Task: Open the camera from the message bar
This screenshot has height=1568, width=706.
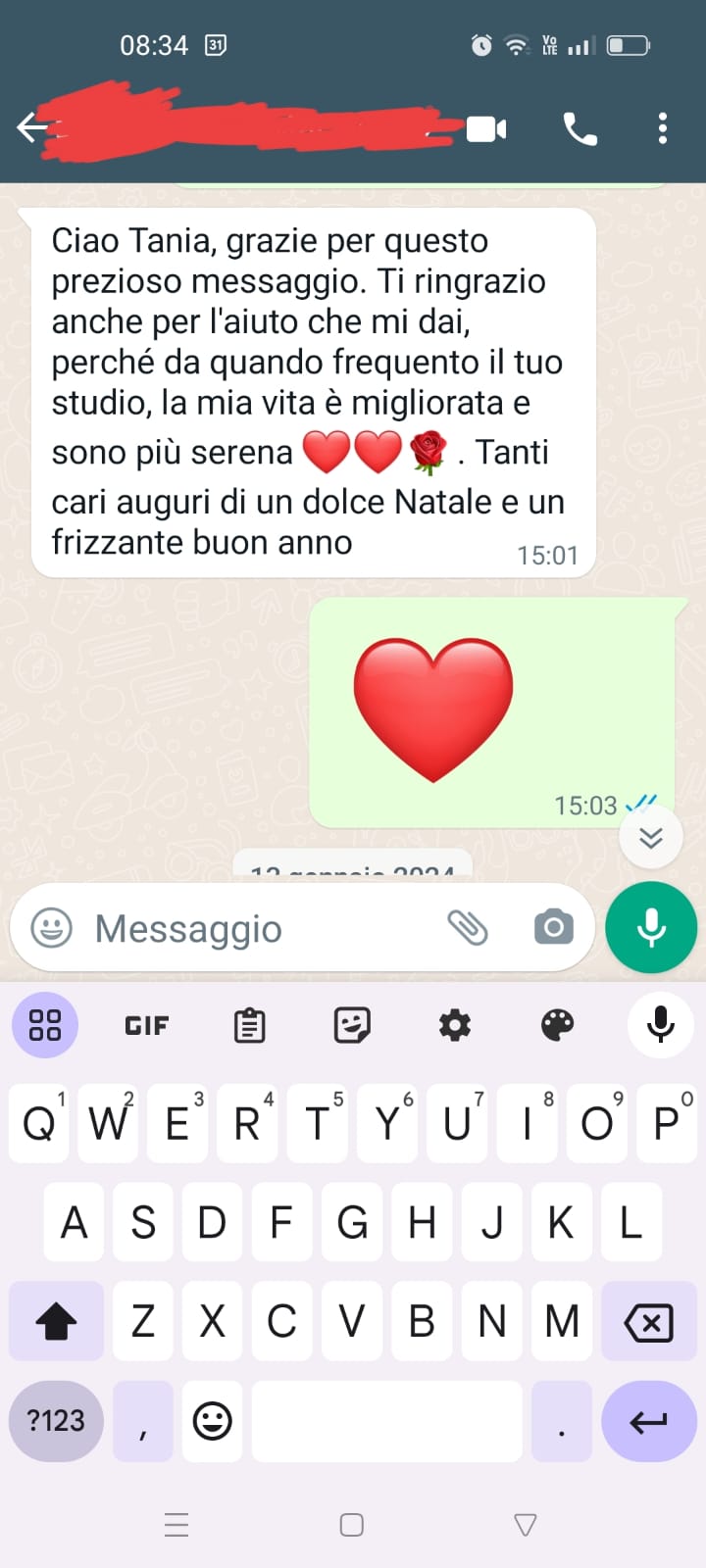Action: 554,927
